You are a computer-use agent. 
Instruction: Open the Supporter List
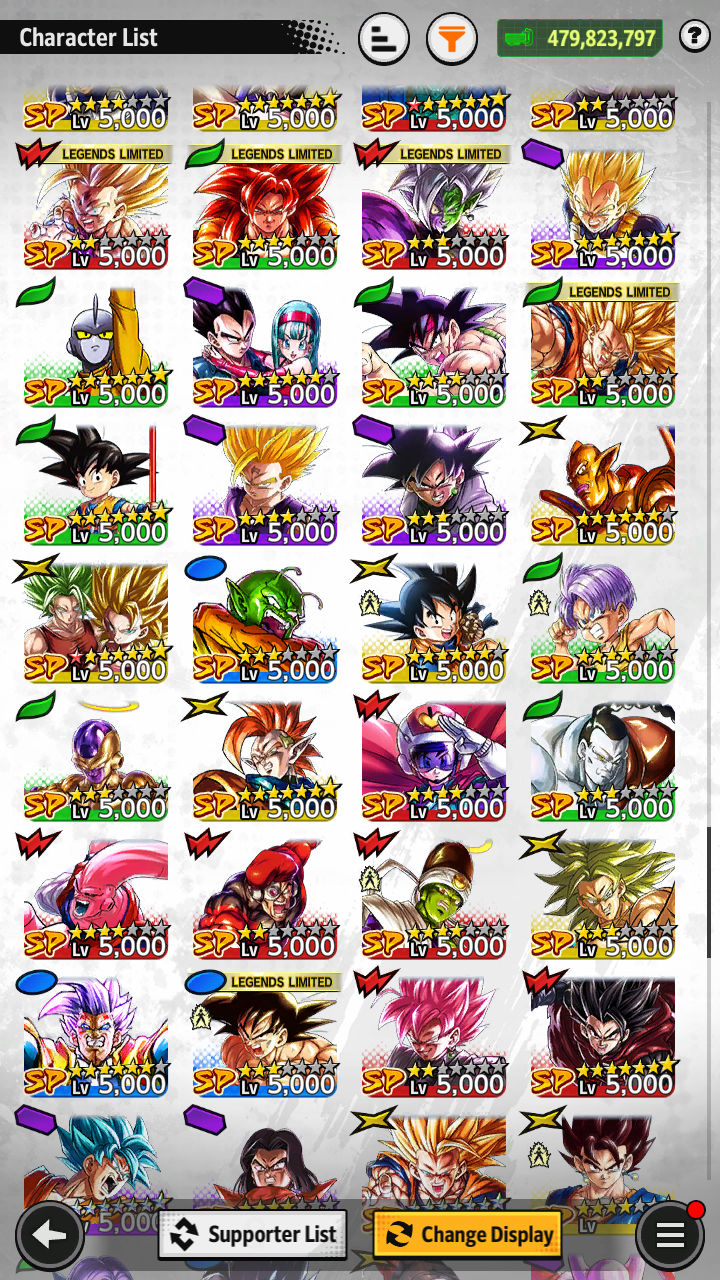click(x=253, y=1234)
